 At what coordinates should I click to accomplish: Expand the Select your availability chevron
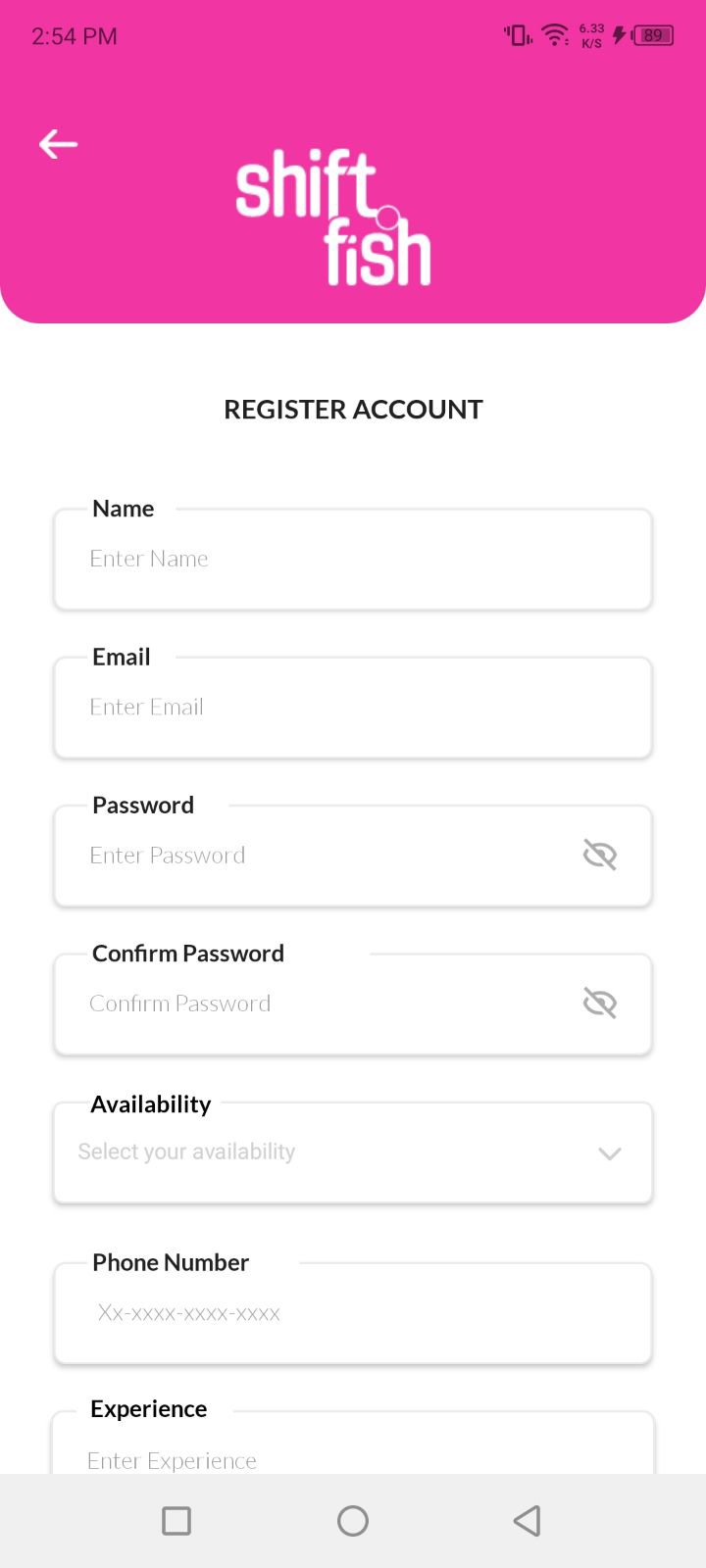(610, 1154)
